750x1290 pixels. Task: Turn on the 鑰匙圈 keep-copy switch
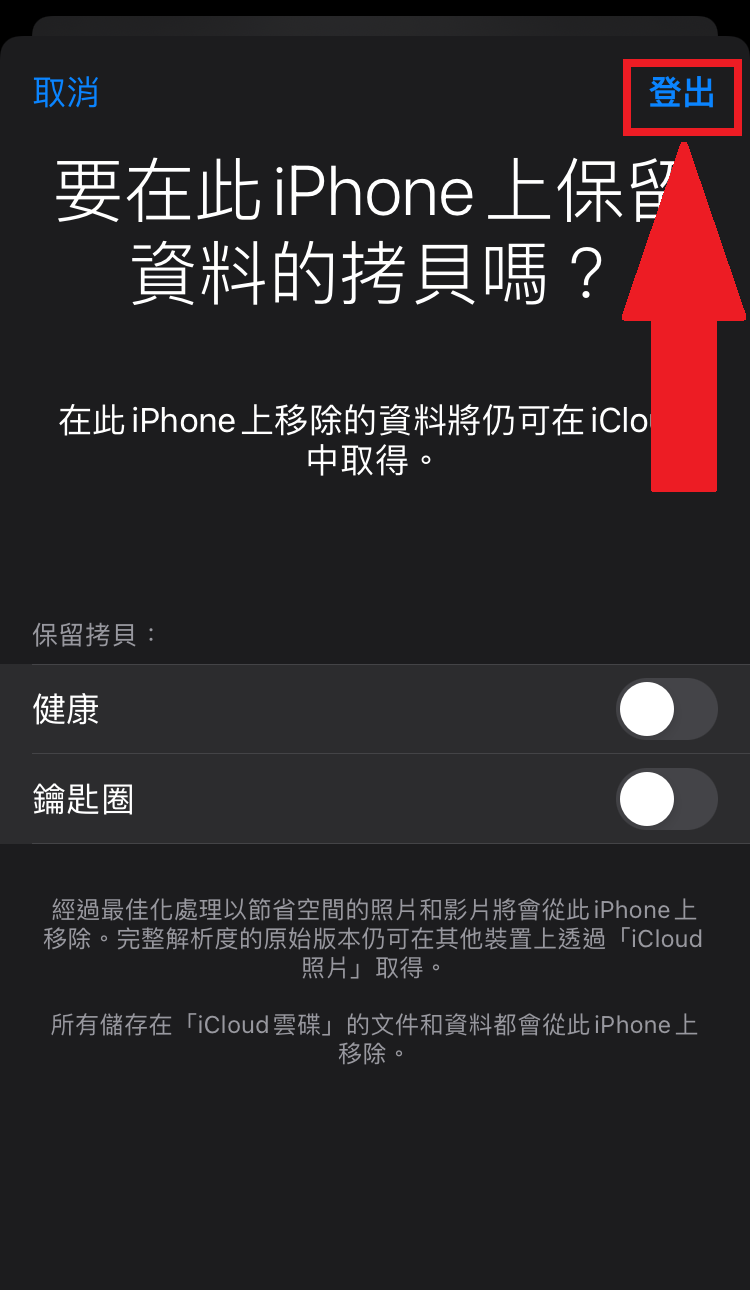tap(666, 799)
